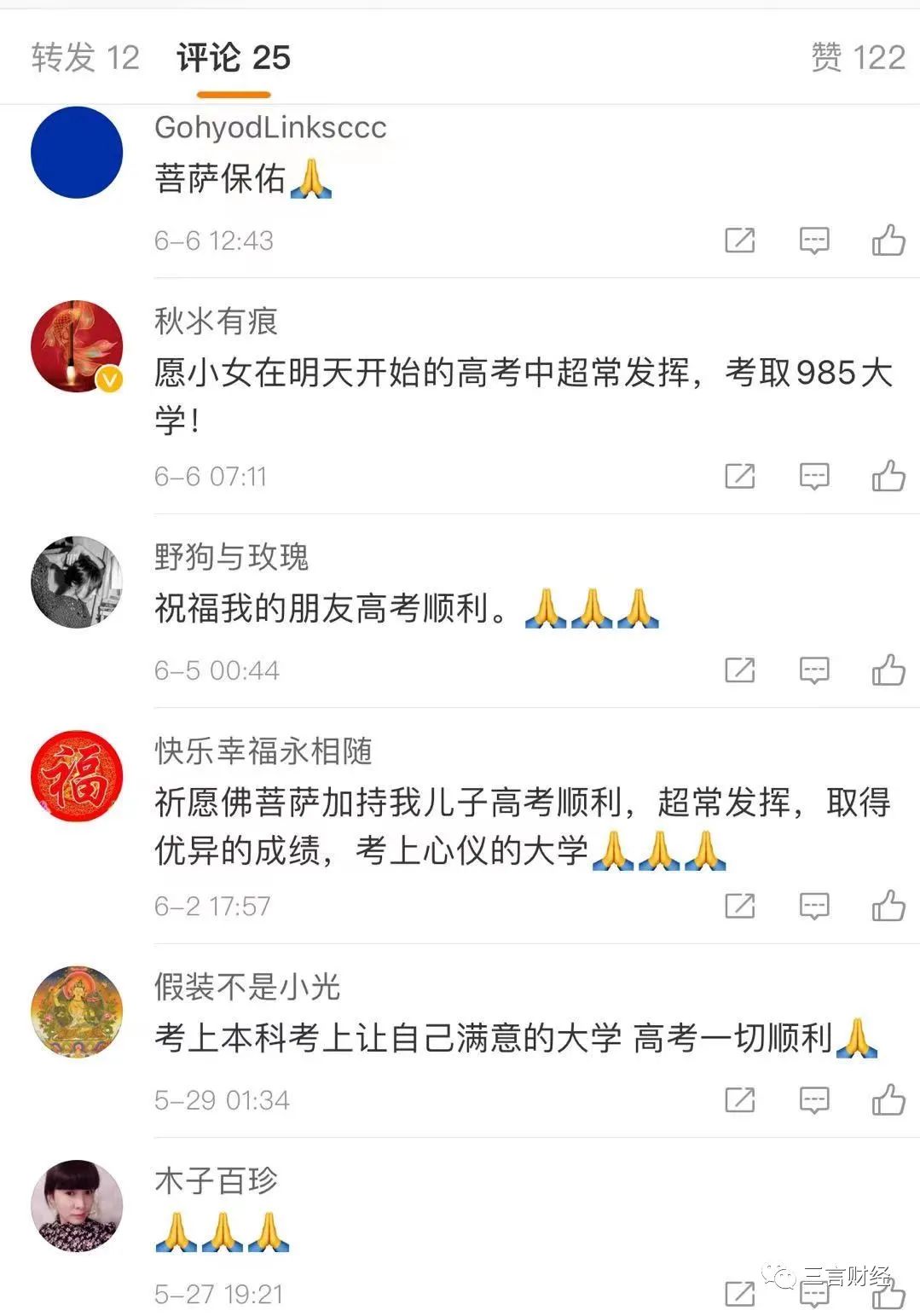Toggle like on 快乐幸福永相随's comment
Image resolution: width=920 pixels, height=1316 pixels.
click(887, 906)
